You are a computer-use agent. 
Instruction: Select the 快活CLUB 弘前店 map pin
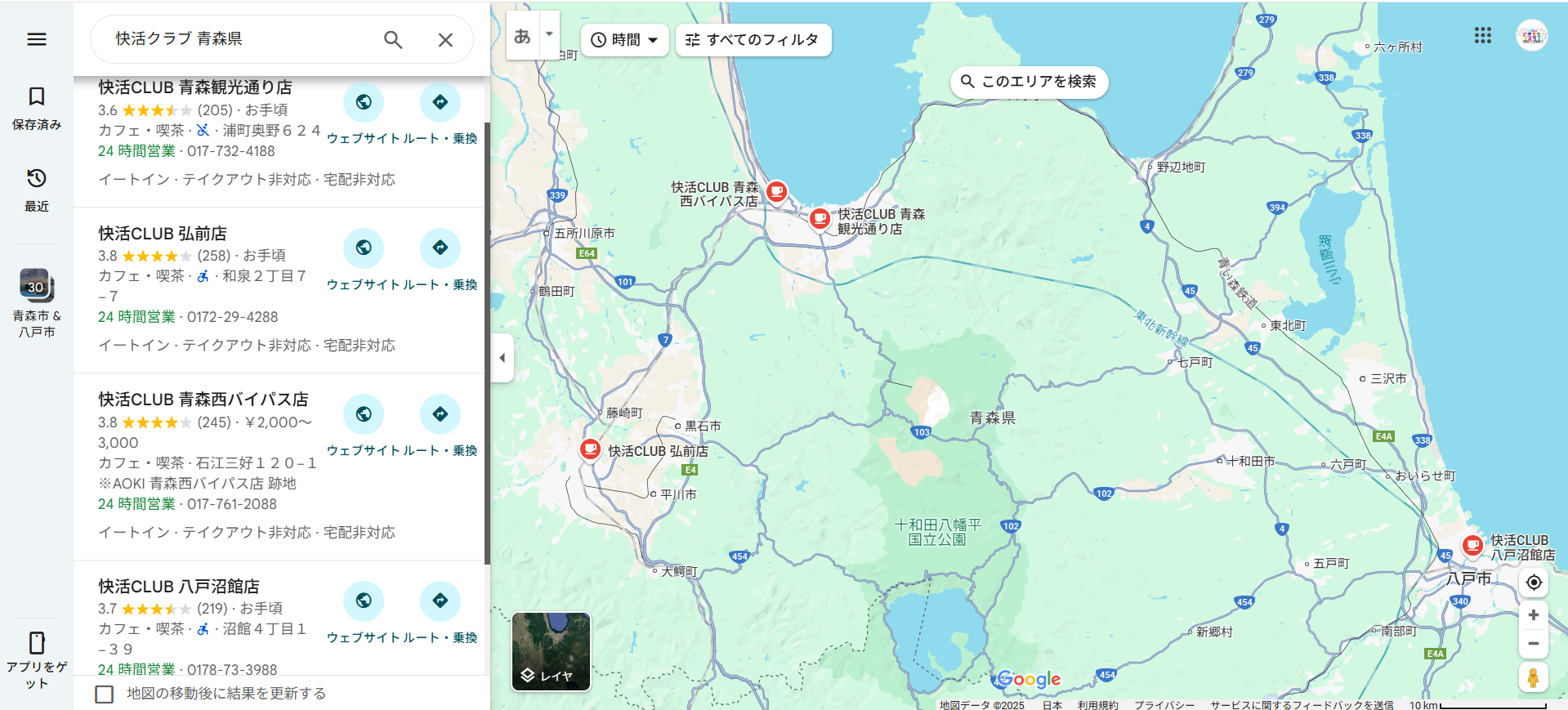[590, 449]
